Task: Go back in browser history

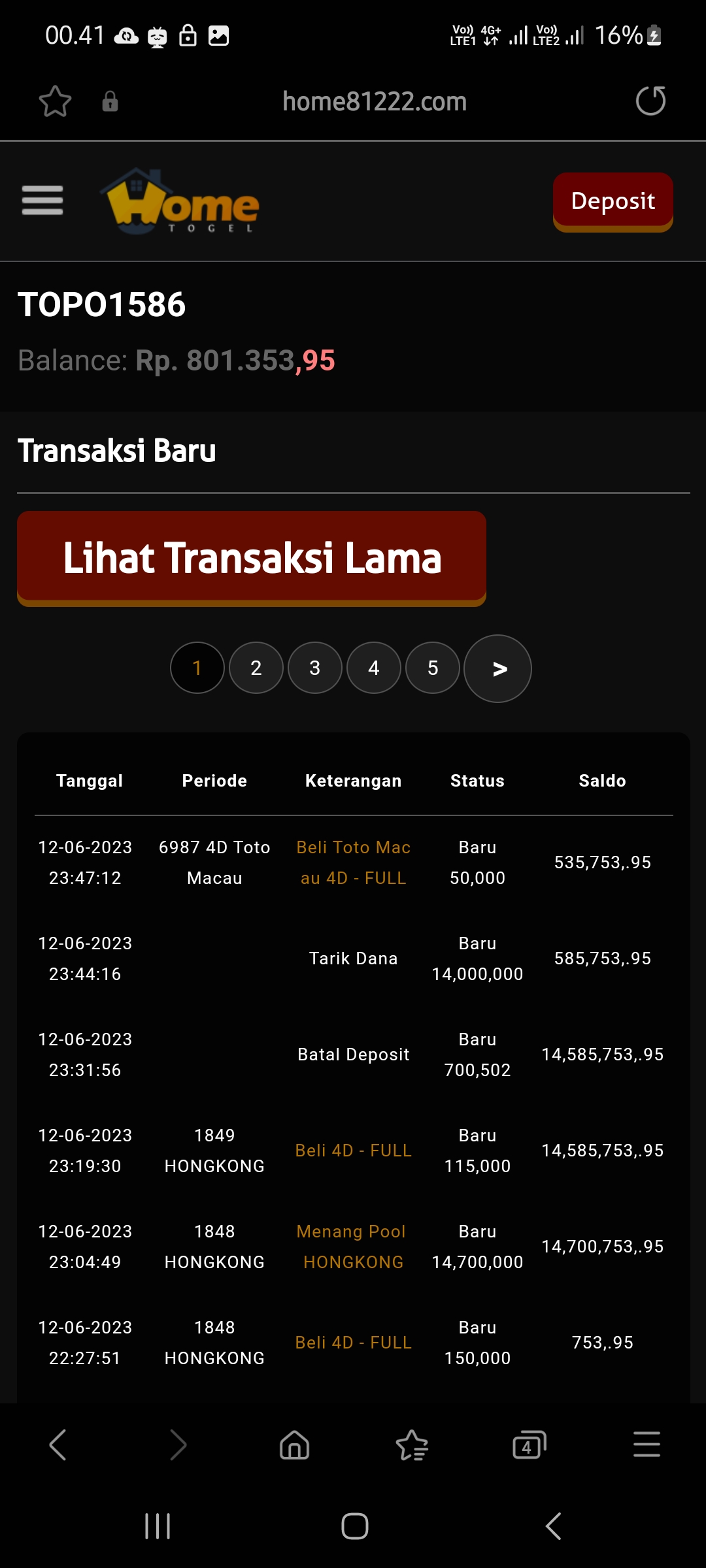Action: click(x=58, y=1445)
